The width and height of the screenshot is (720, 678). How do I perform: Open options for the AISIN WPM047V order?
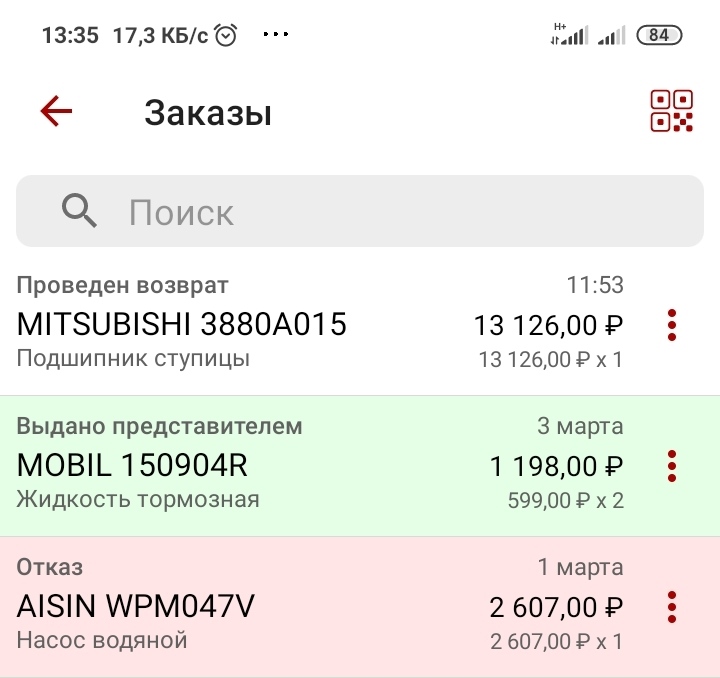tap(672, 606)
